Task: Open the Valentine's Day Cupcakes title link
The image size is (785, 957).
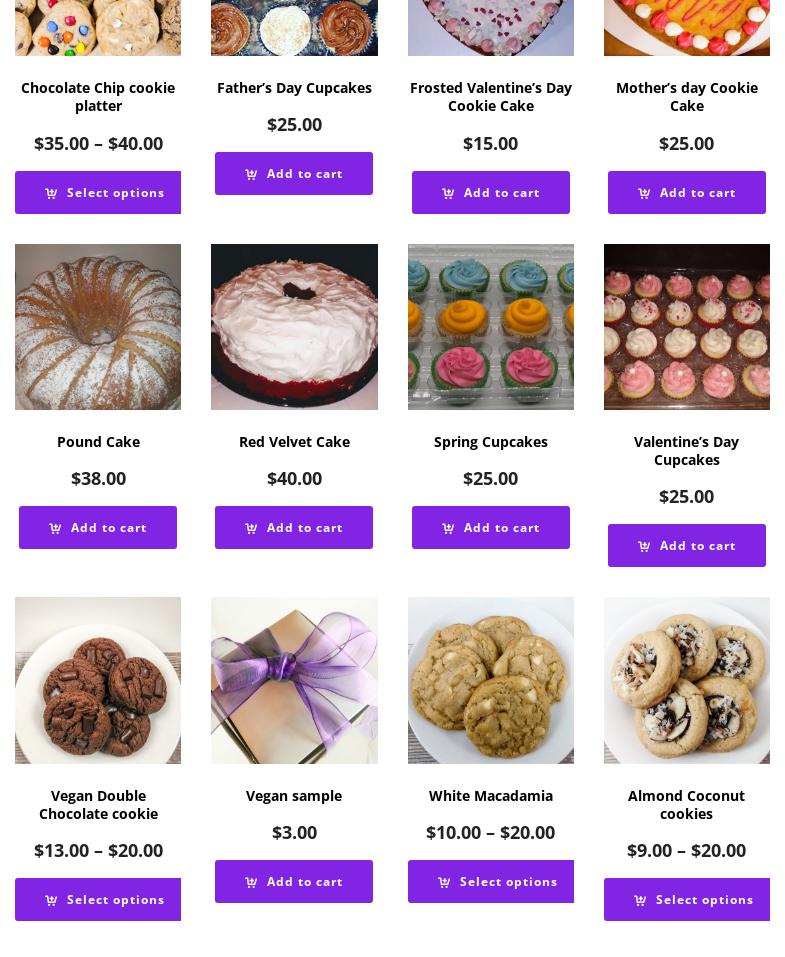Action: (x=686, y=450)
